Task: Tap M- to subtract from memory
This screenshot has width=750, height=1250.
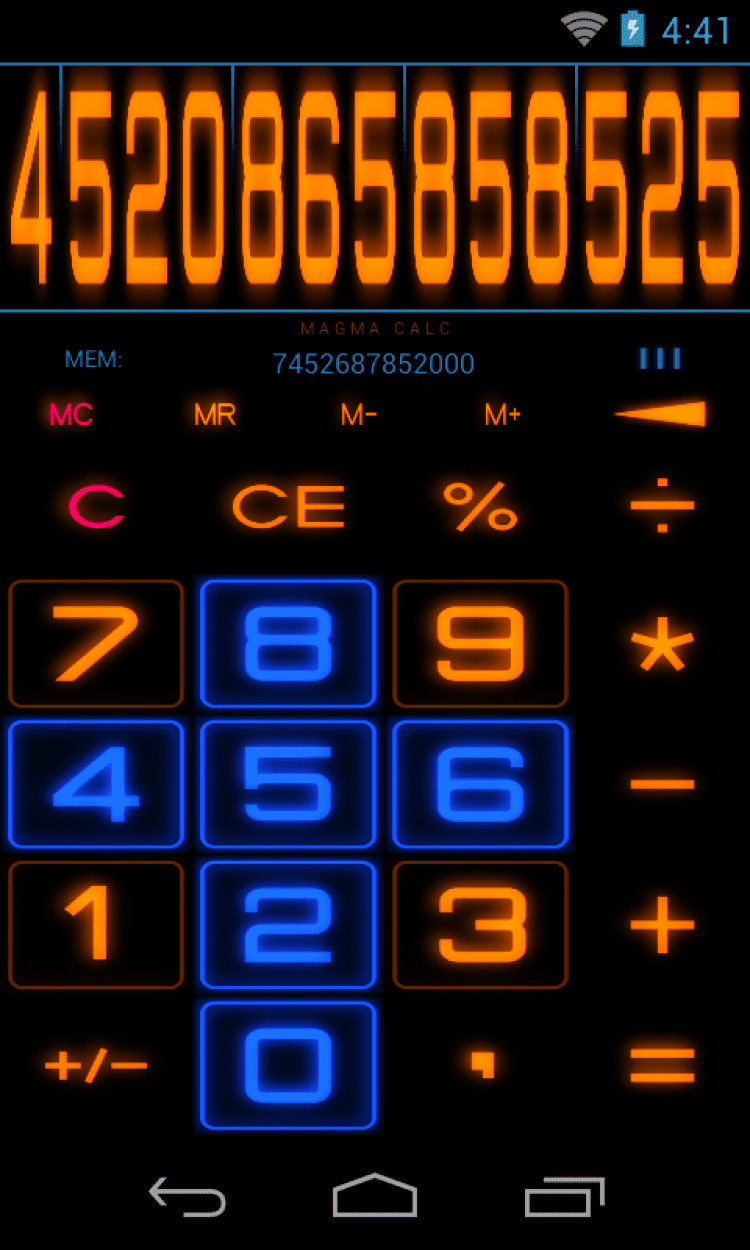Action: pos(359,415)
